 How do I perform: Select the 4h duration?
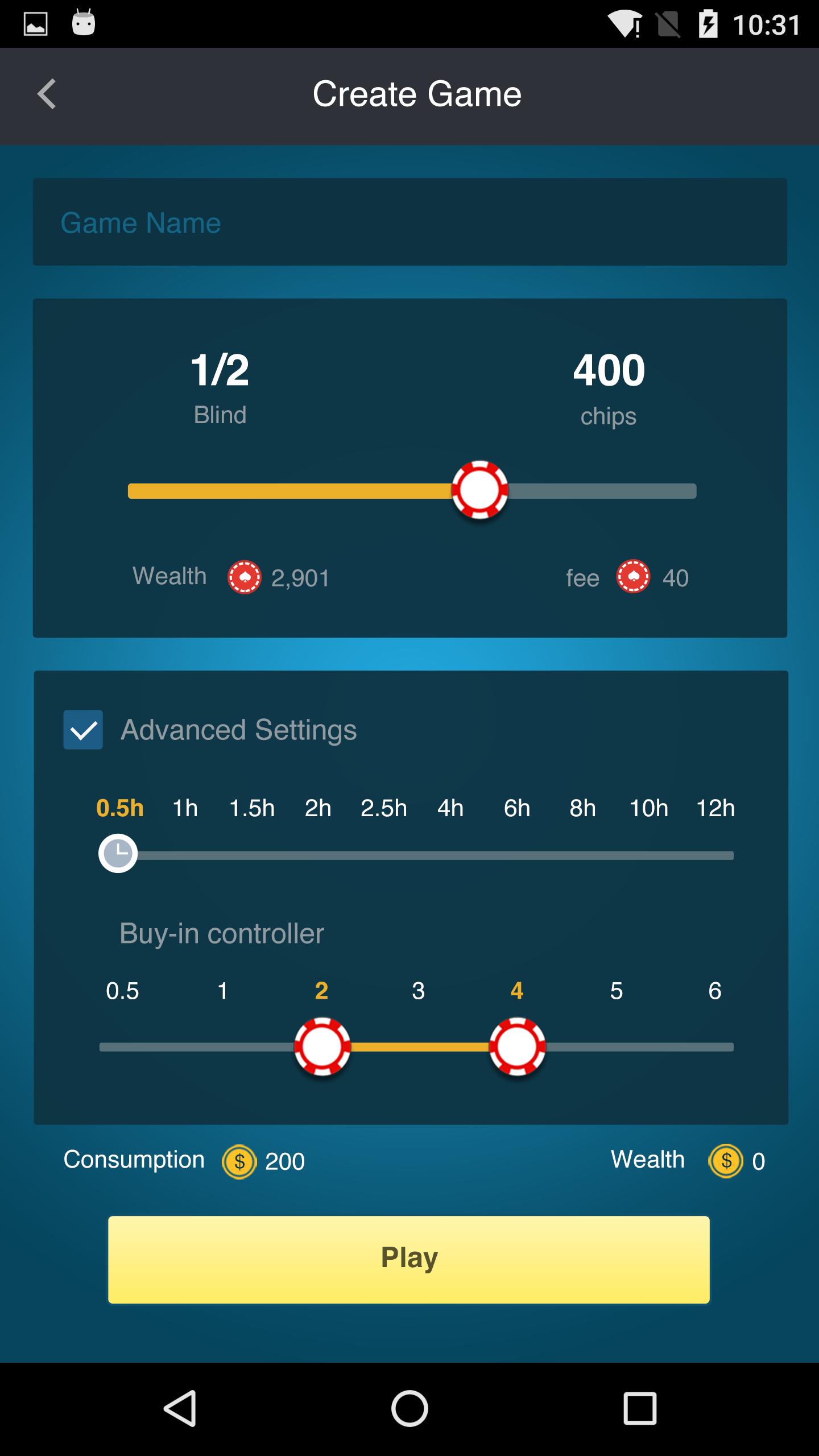450,808
